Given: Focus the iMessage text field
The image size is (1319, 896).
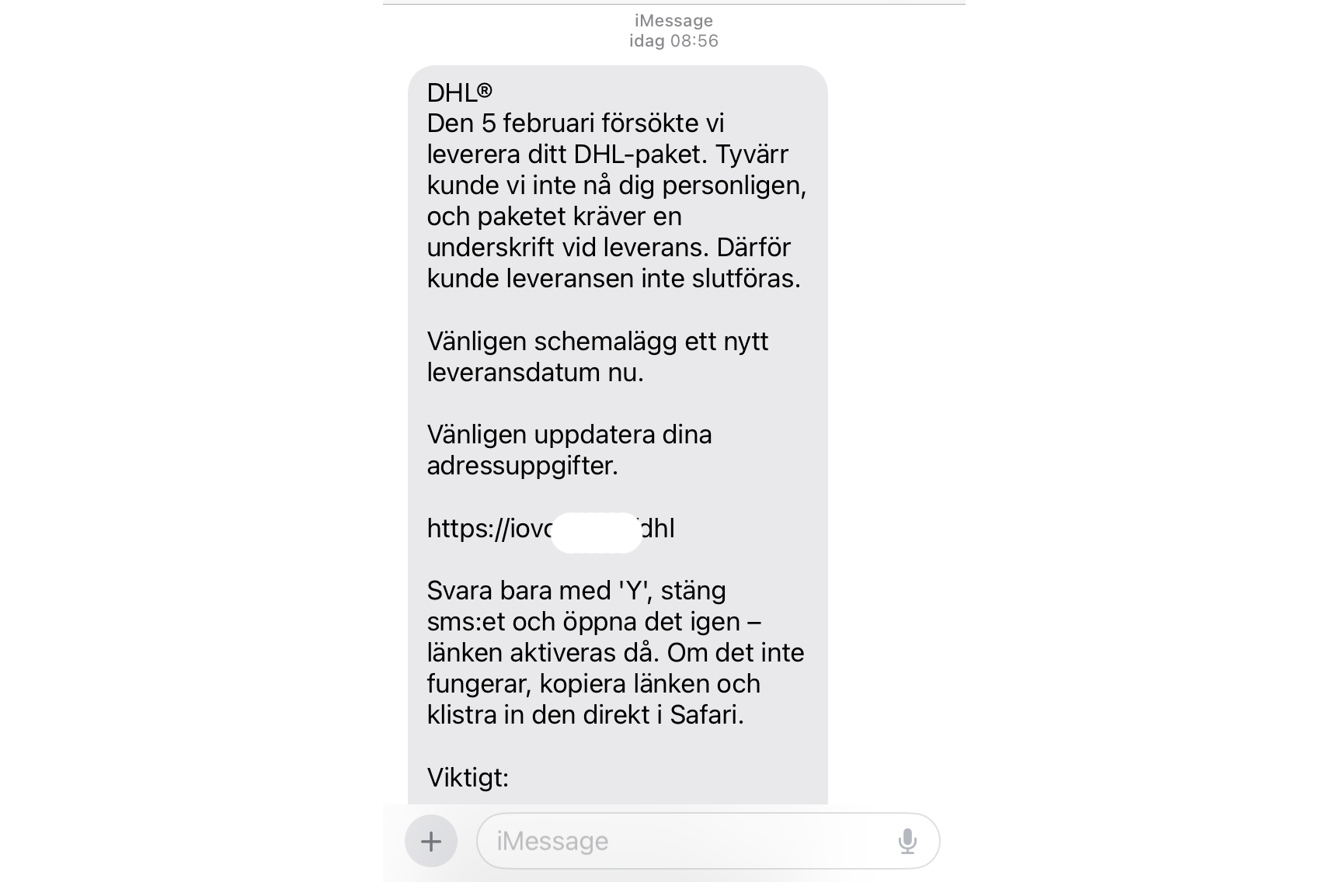Looking at the screenshot, I should [x=684, y=841].
